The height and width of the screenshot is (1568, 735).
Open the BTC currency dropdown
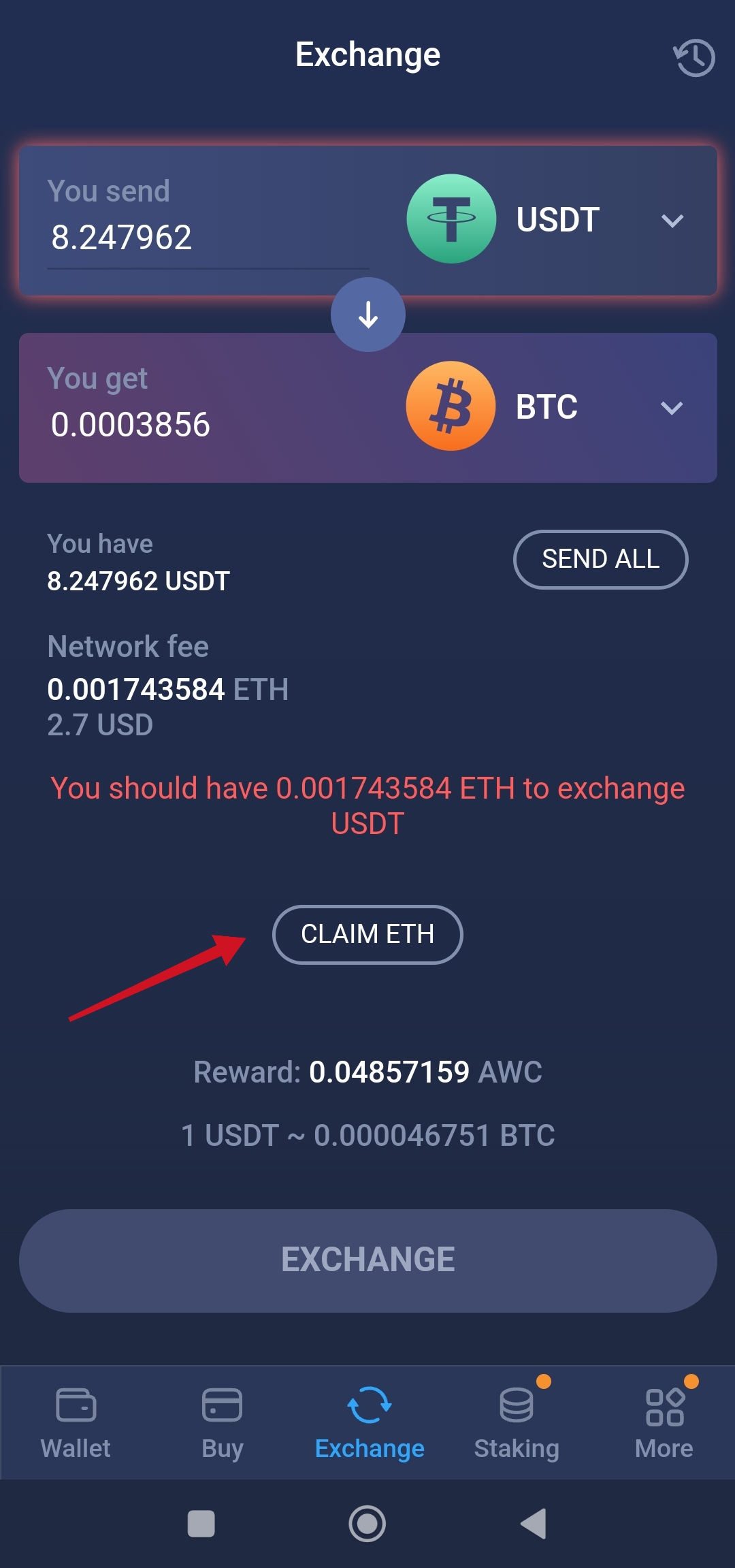[670, 408]
